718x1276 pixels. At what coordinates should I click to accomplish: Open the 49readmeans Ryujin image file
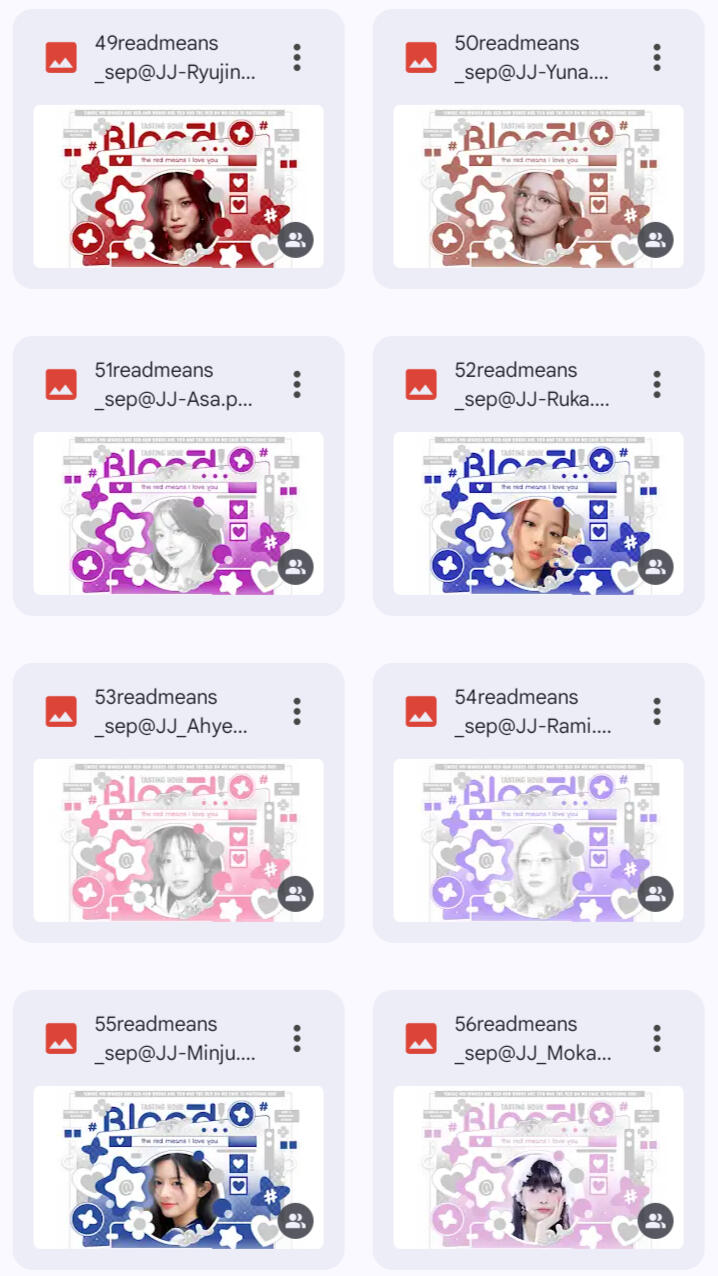click(178, 186)
